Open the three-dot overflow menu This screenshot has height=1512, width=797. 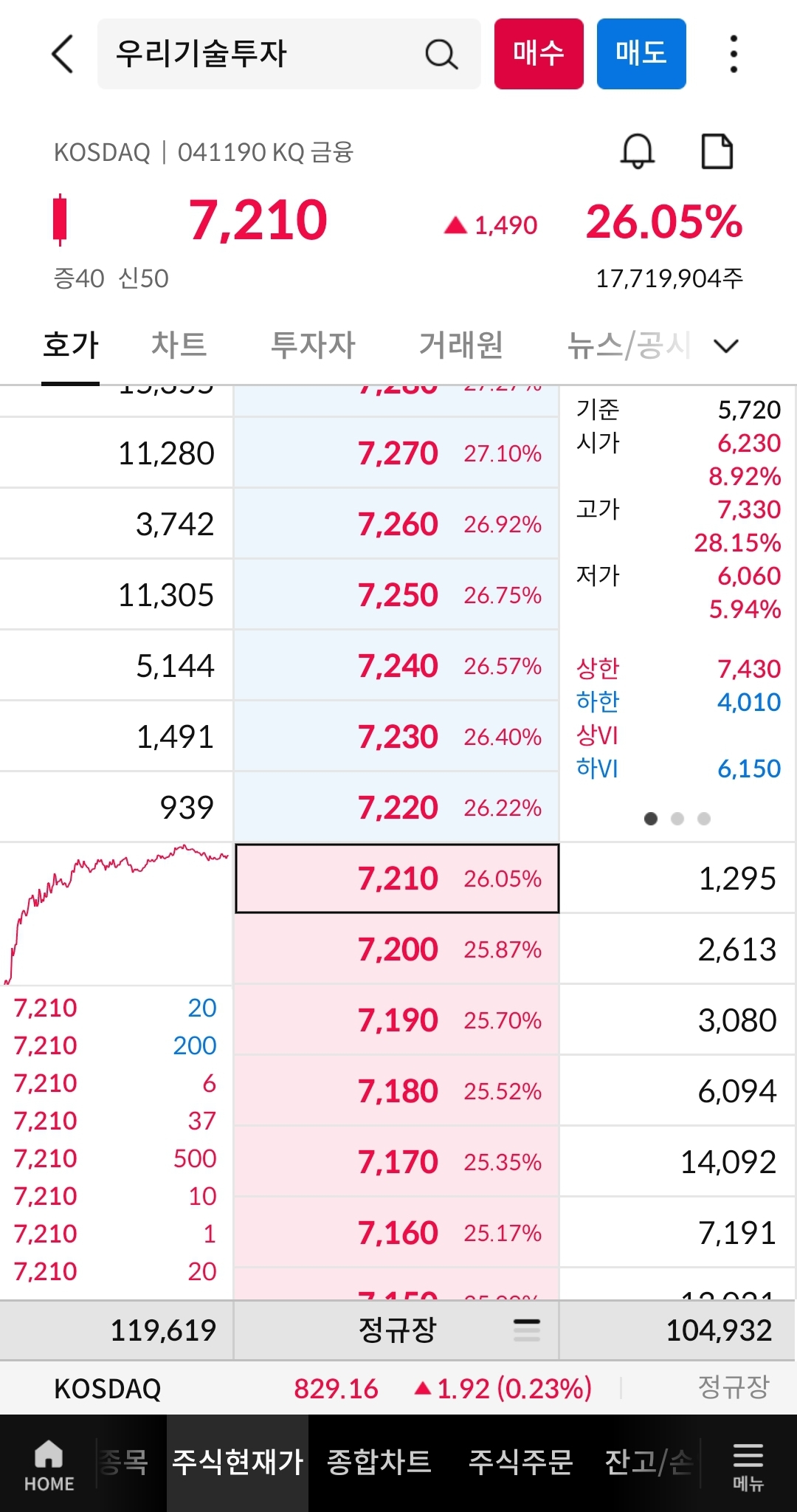733,54
